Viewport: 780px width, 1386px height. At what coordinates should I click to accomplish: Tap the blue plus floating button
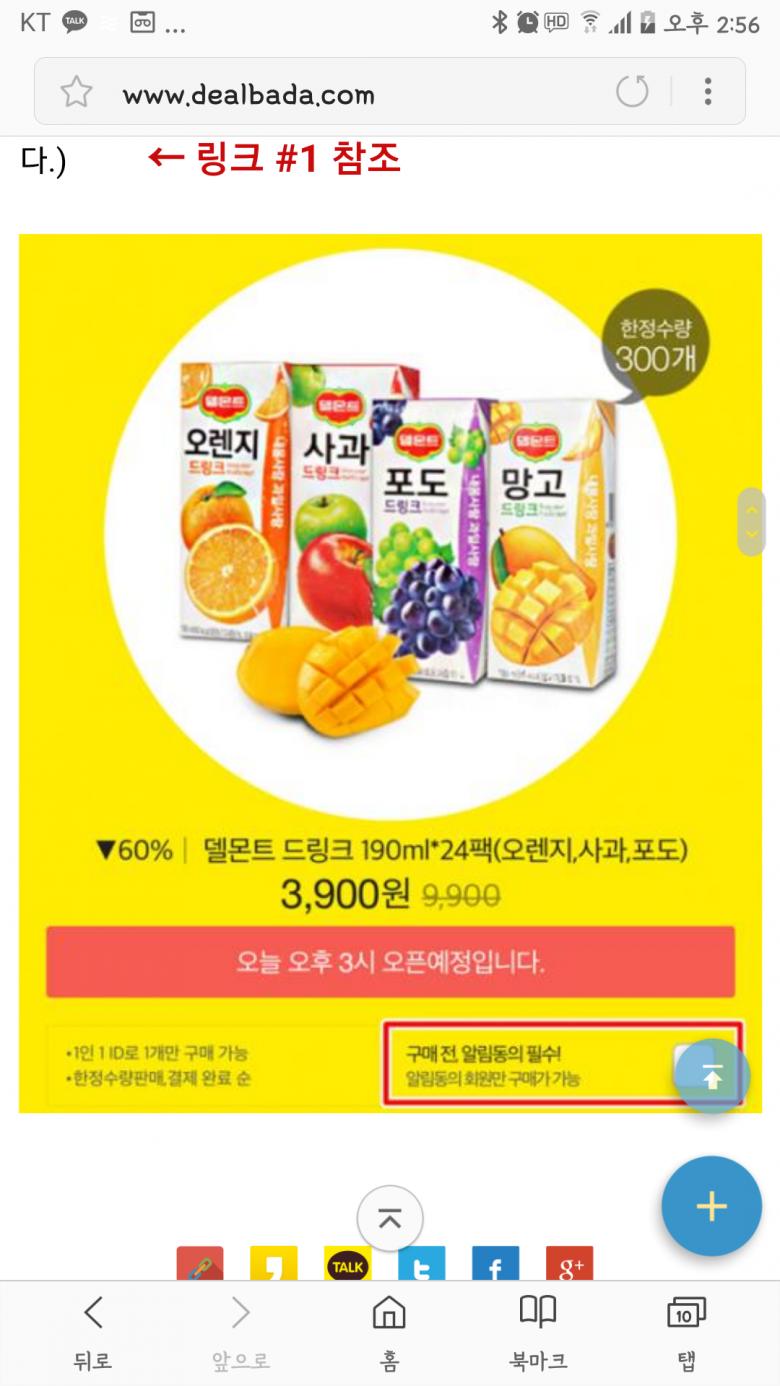pos(711,1206)
